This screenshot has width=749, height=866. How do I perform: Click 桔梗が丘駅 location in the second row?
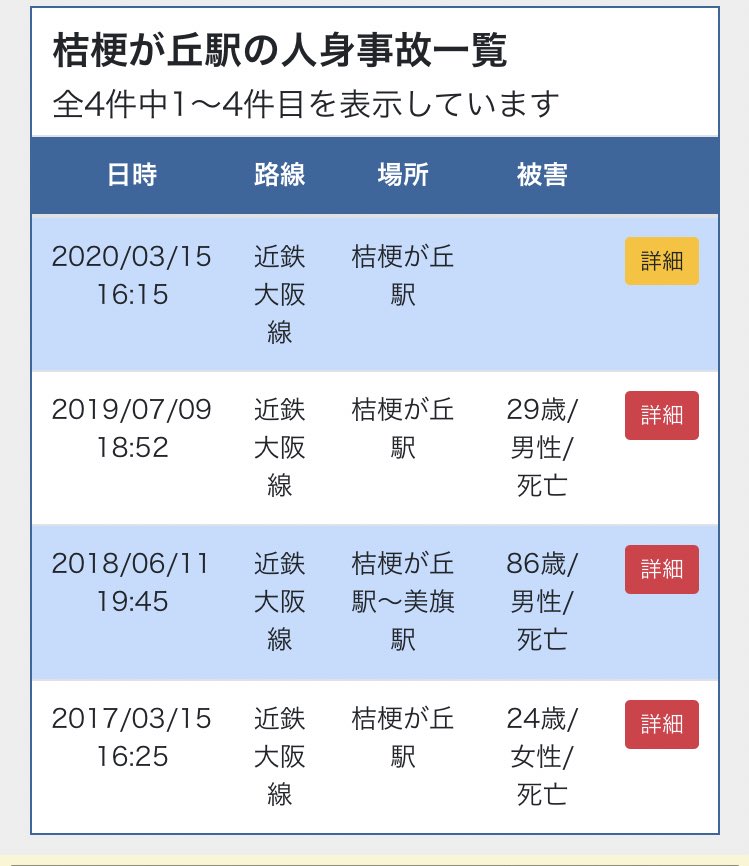tap(402, 430)
